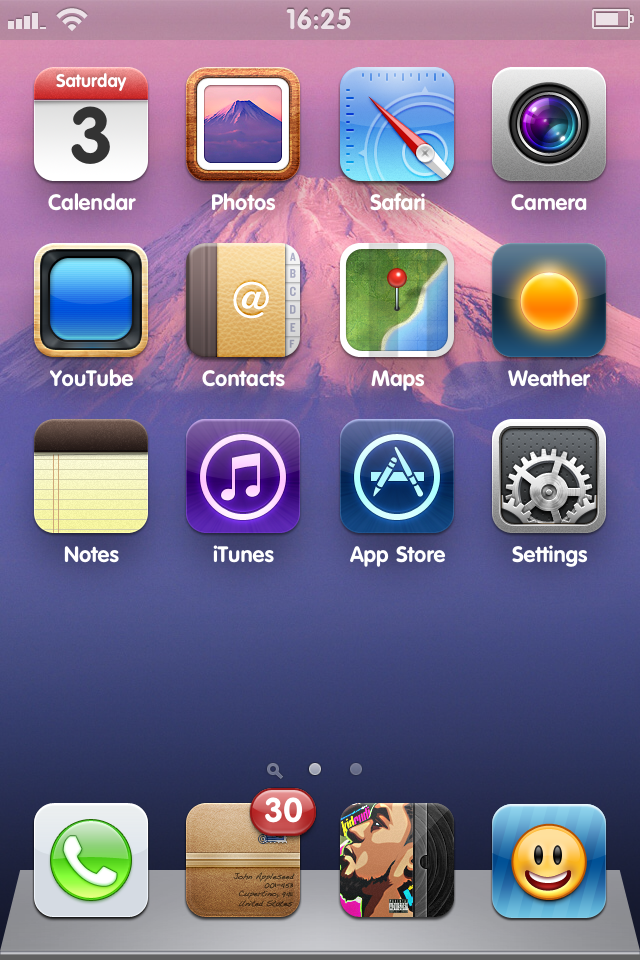The width and height of the screenshot is (640, 960).
Task: Tap the Spotlight search page indicator
Action: pyautogui.click(x=275, y=770)
